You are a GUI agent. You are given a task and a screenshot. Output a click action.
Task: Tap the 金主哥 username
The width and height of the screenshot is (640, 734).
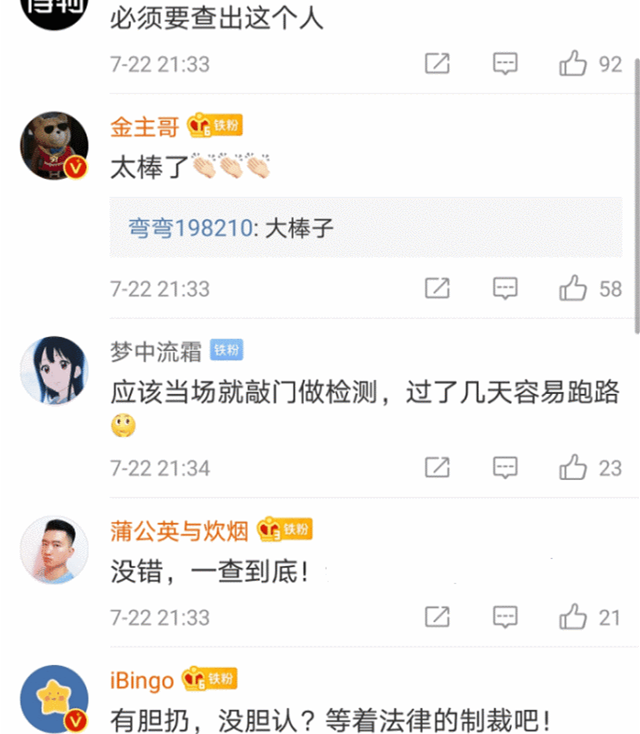(x=145, y=126)
